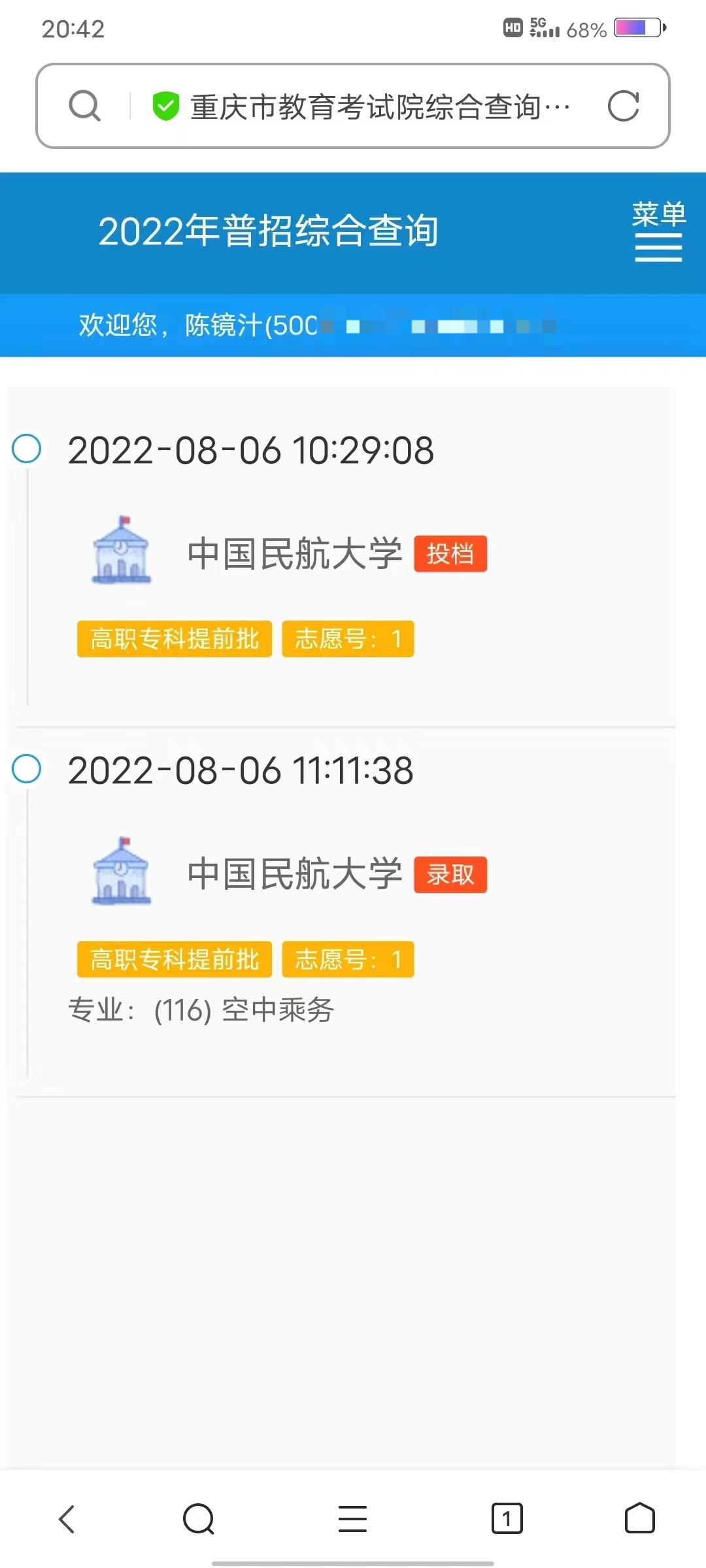Open the browser menu with three lines
The height and width of the screenshot is (1568, 706).
(x=353, y=1518)
